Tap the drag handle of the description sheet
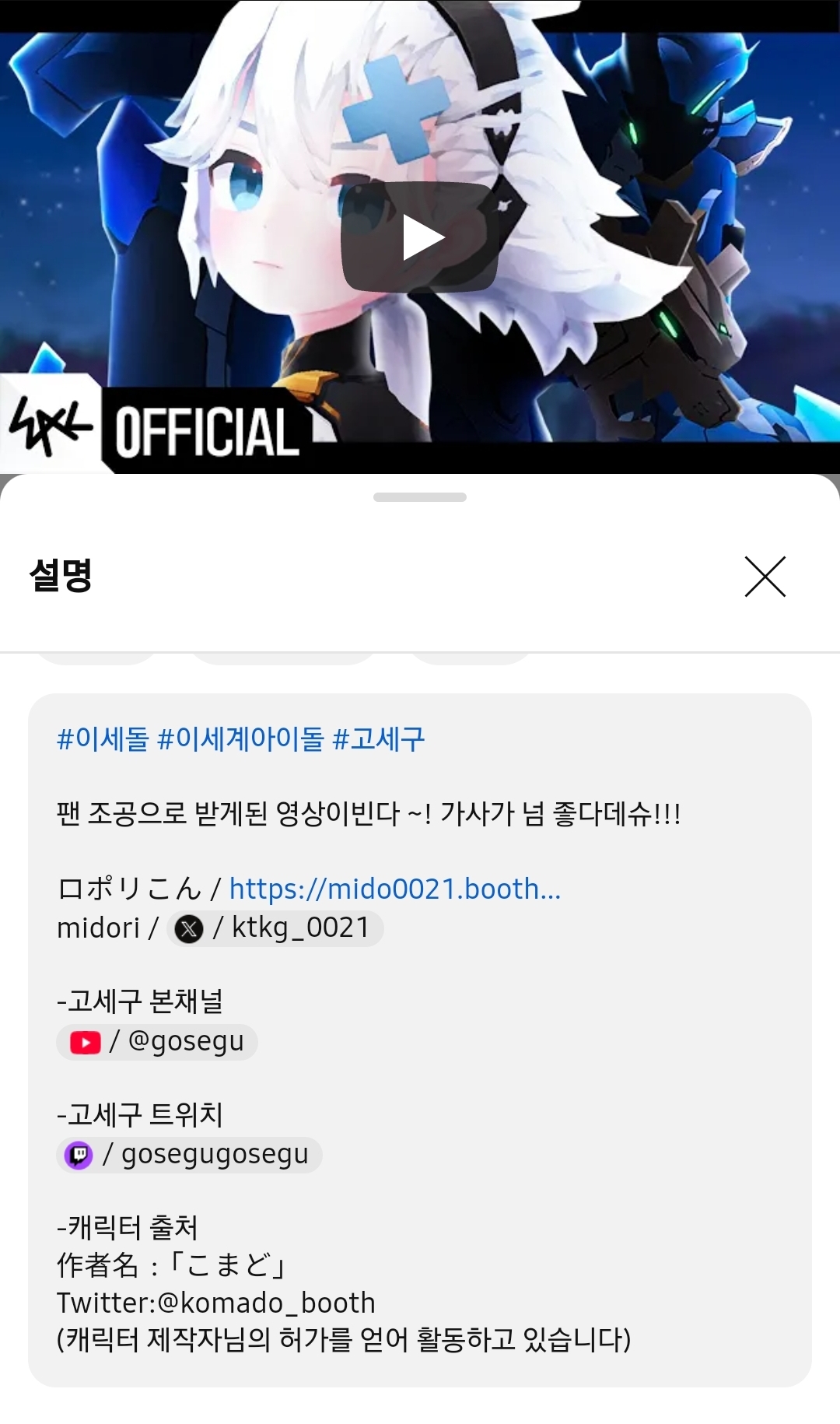 (x=420, y=497)
